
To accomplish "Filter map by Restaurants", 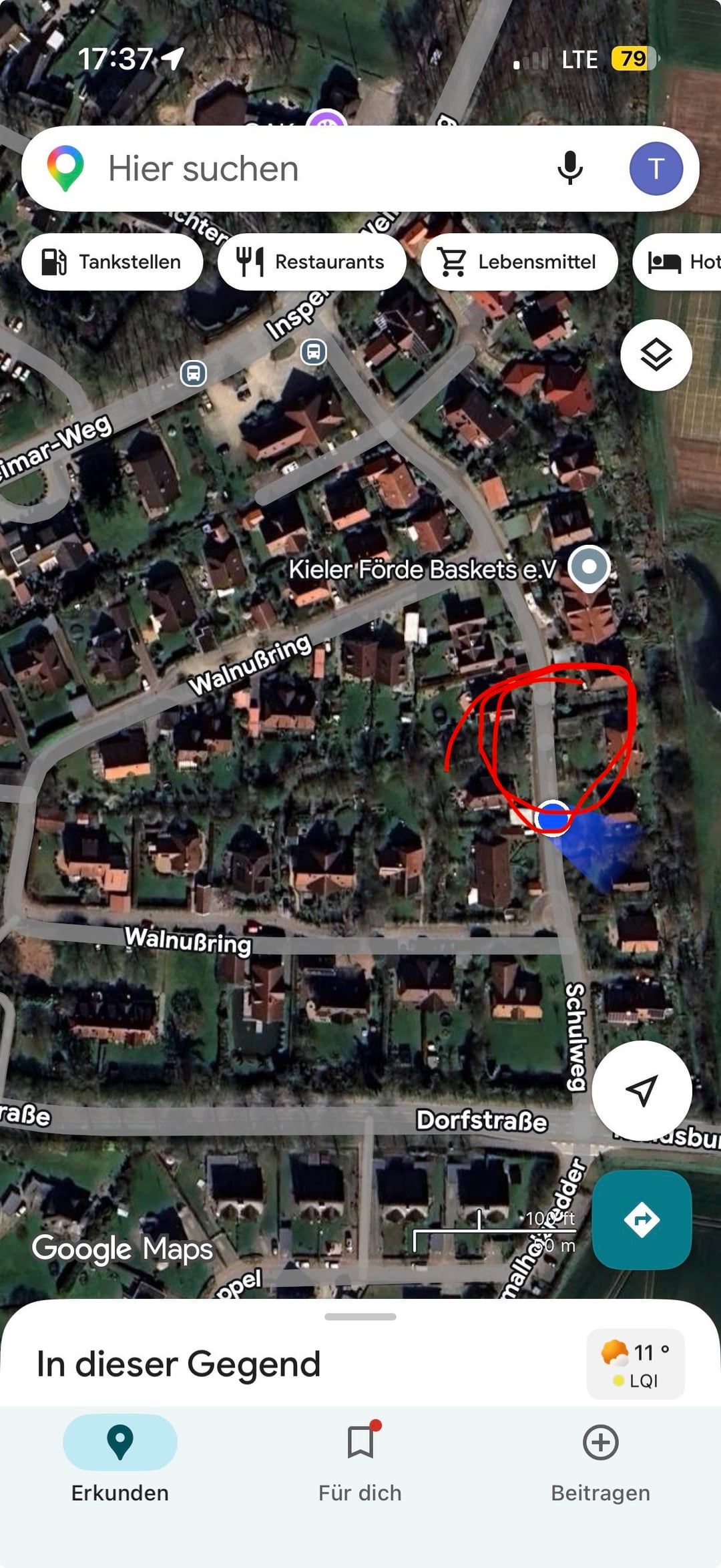I will point(312,262).
